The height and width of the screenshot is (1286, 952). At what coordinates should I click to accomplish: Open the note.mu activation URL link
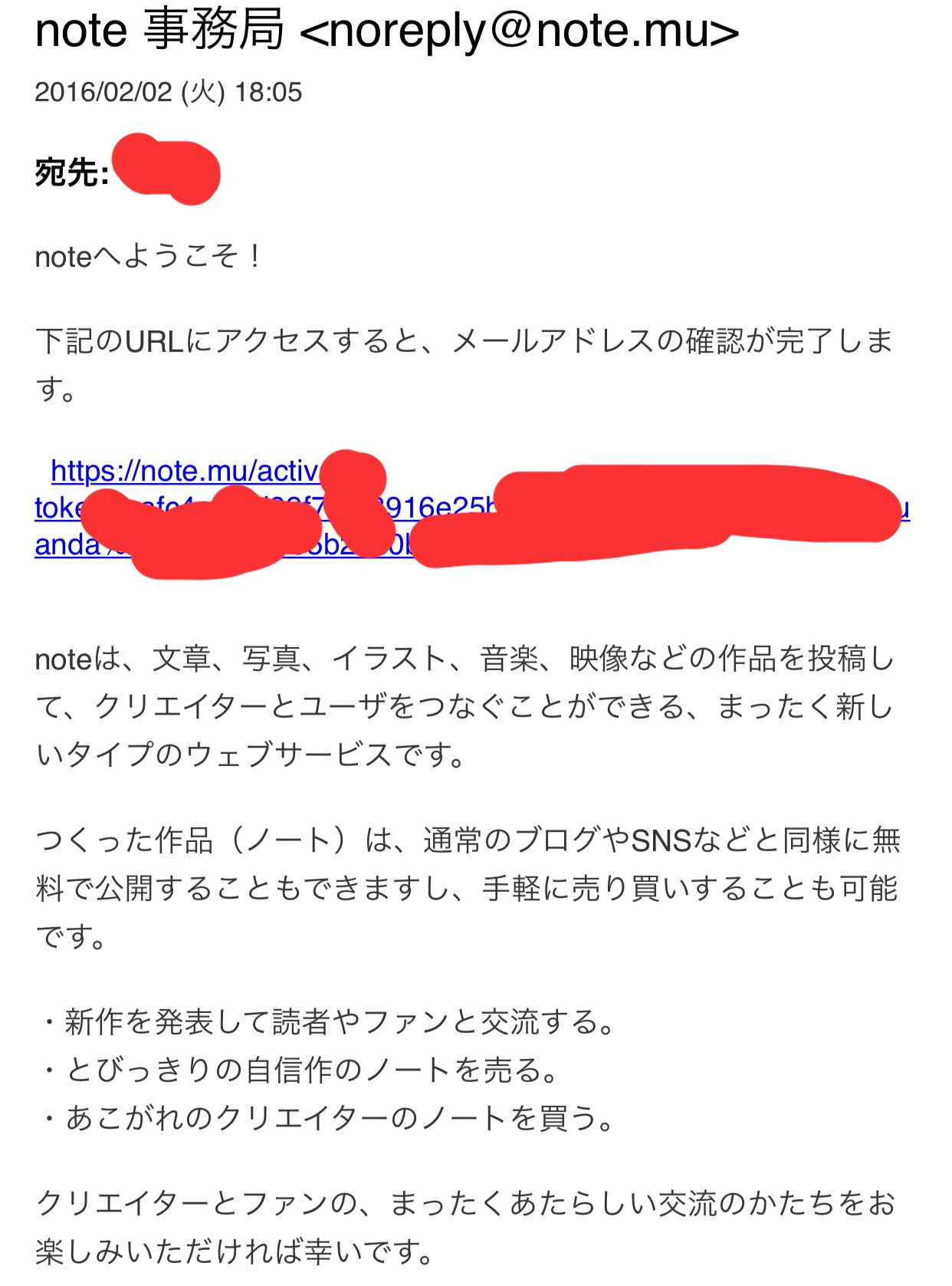184,471
